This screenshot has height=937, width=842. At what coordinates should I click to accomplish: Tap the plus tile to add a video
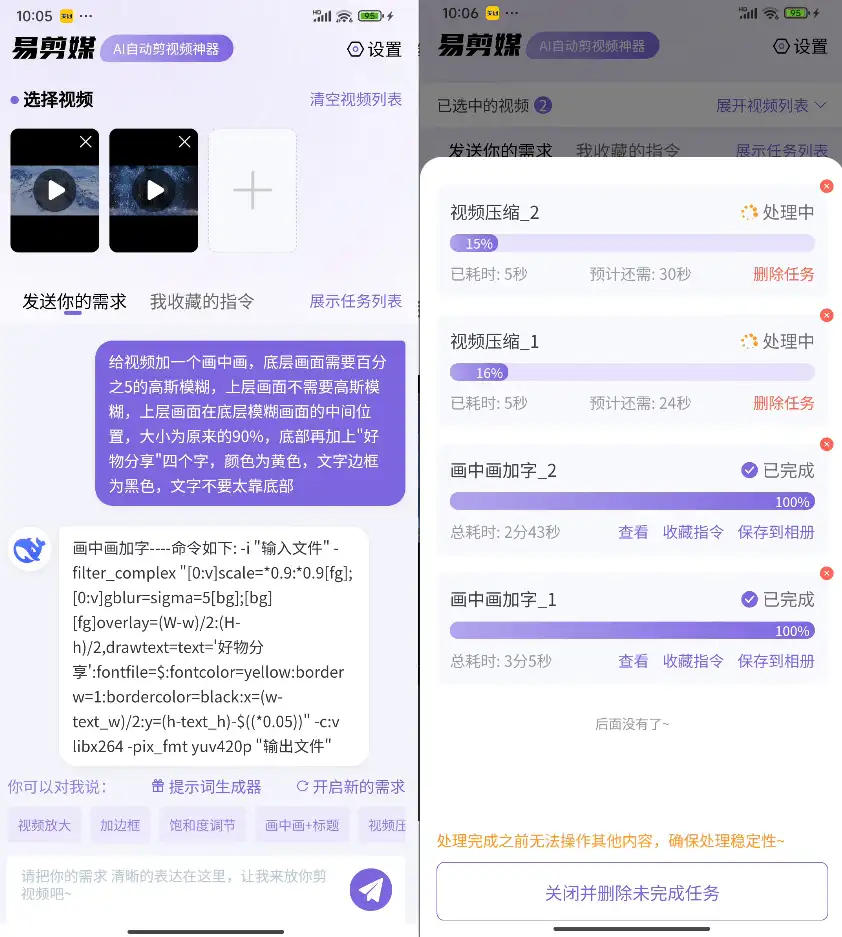point(252,190)
